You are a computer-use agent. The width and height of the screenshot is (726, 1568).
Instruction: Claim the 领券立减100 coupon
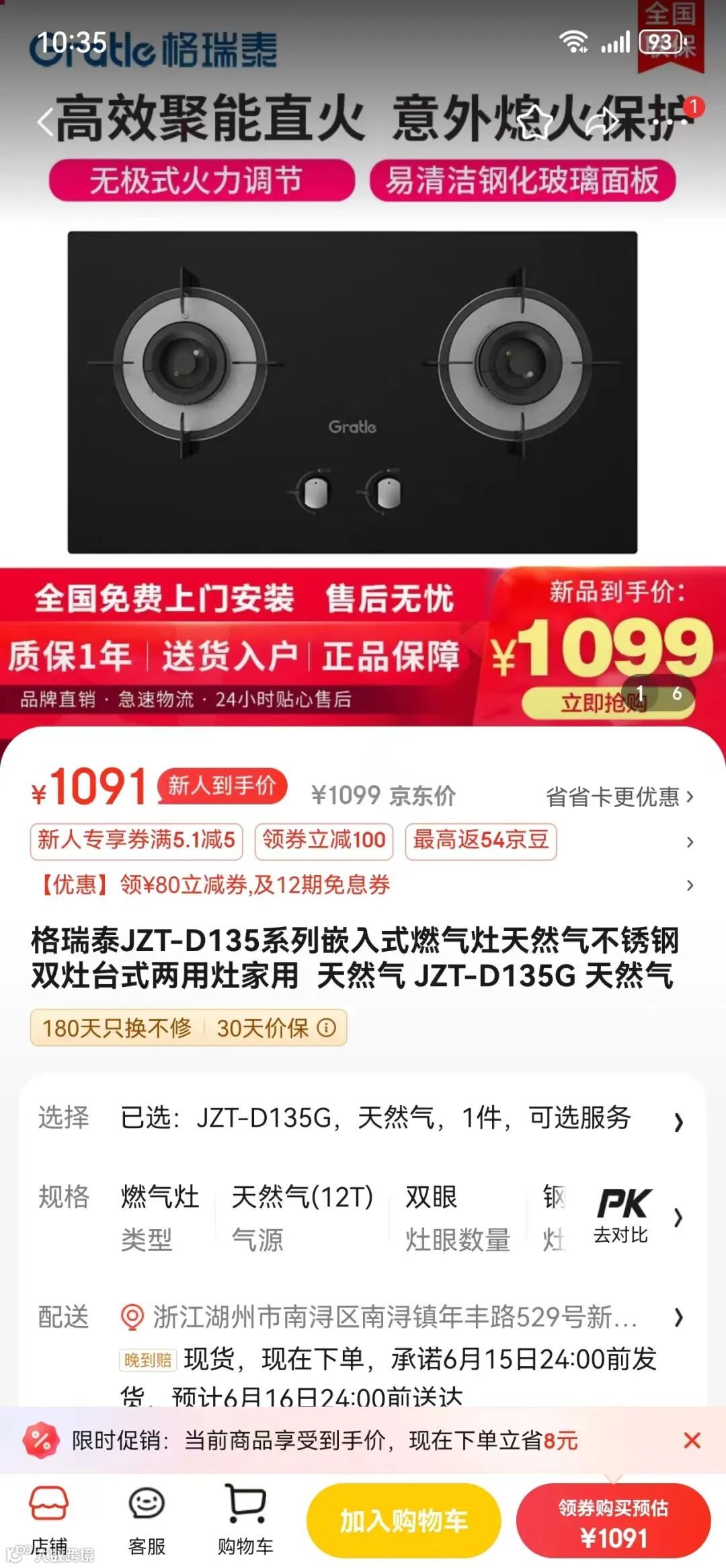click(x=323, y=841)
